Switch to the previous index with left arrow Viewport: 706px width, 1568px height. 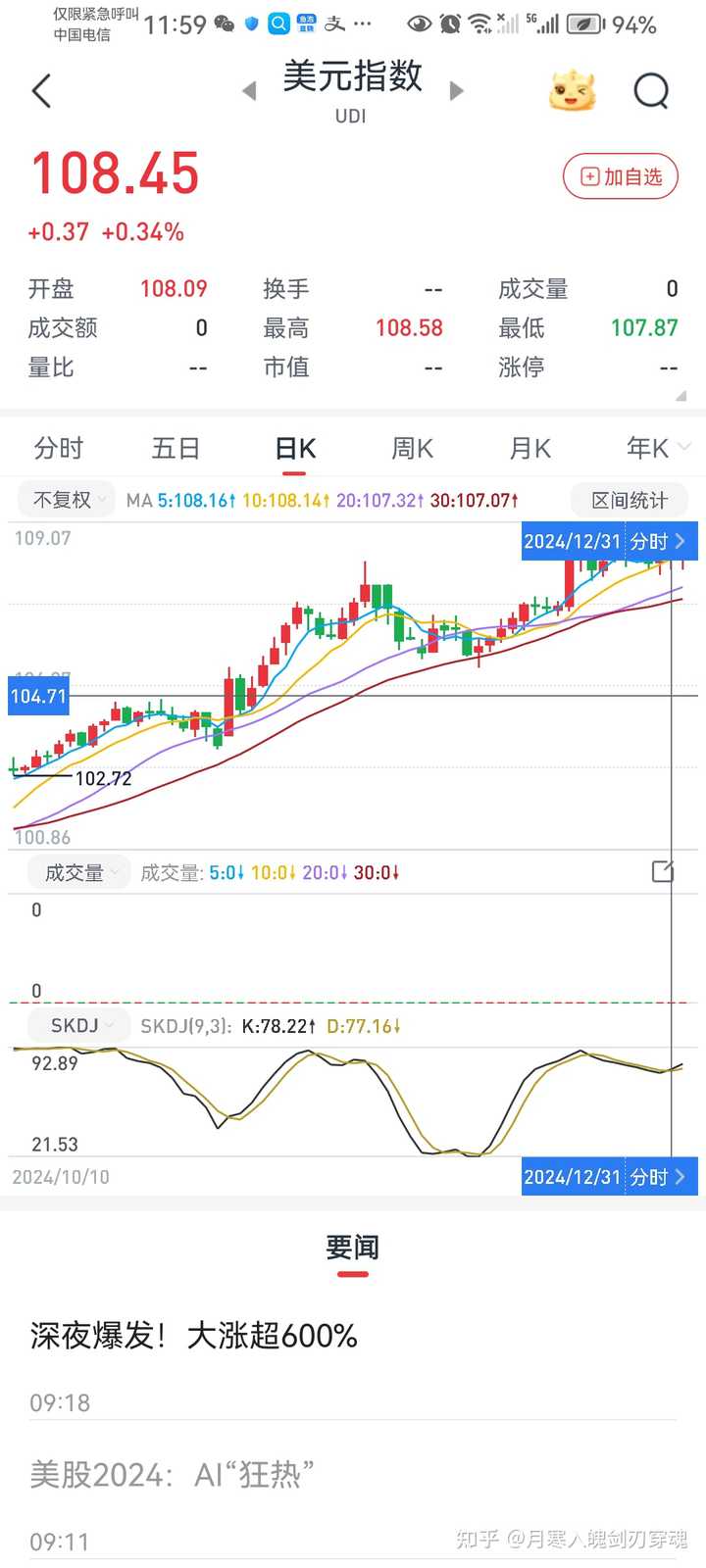249,91
